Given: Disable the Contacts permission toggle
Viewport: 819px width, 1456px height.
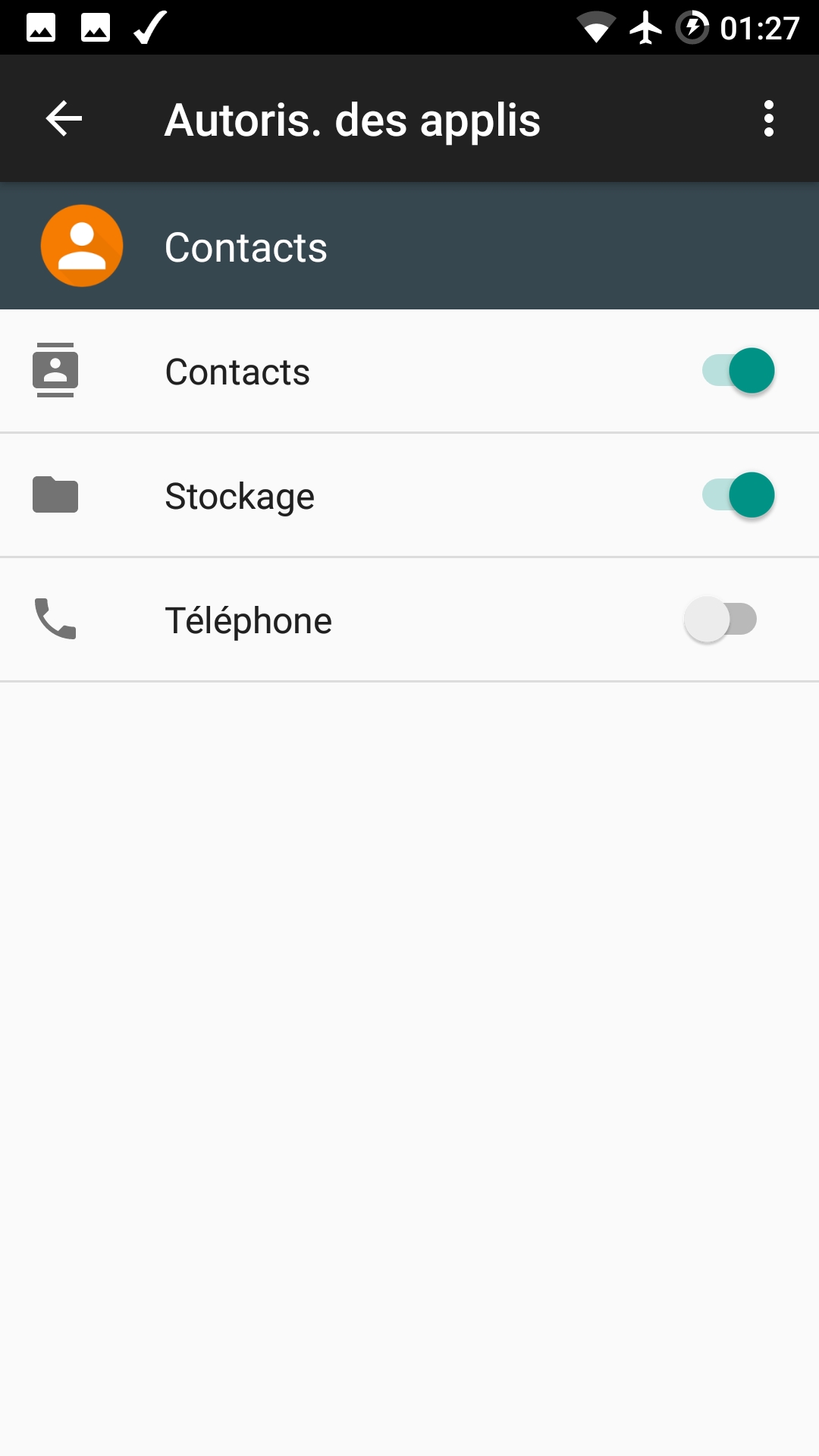Looking at the screenshot, I should click(x=736, y=371).
